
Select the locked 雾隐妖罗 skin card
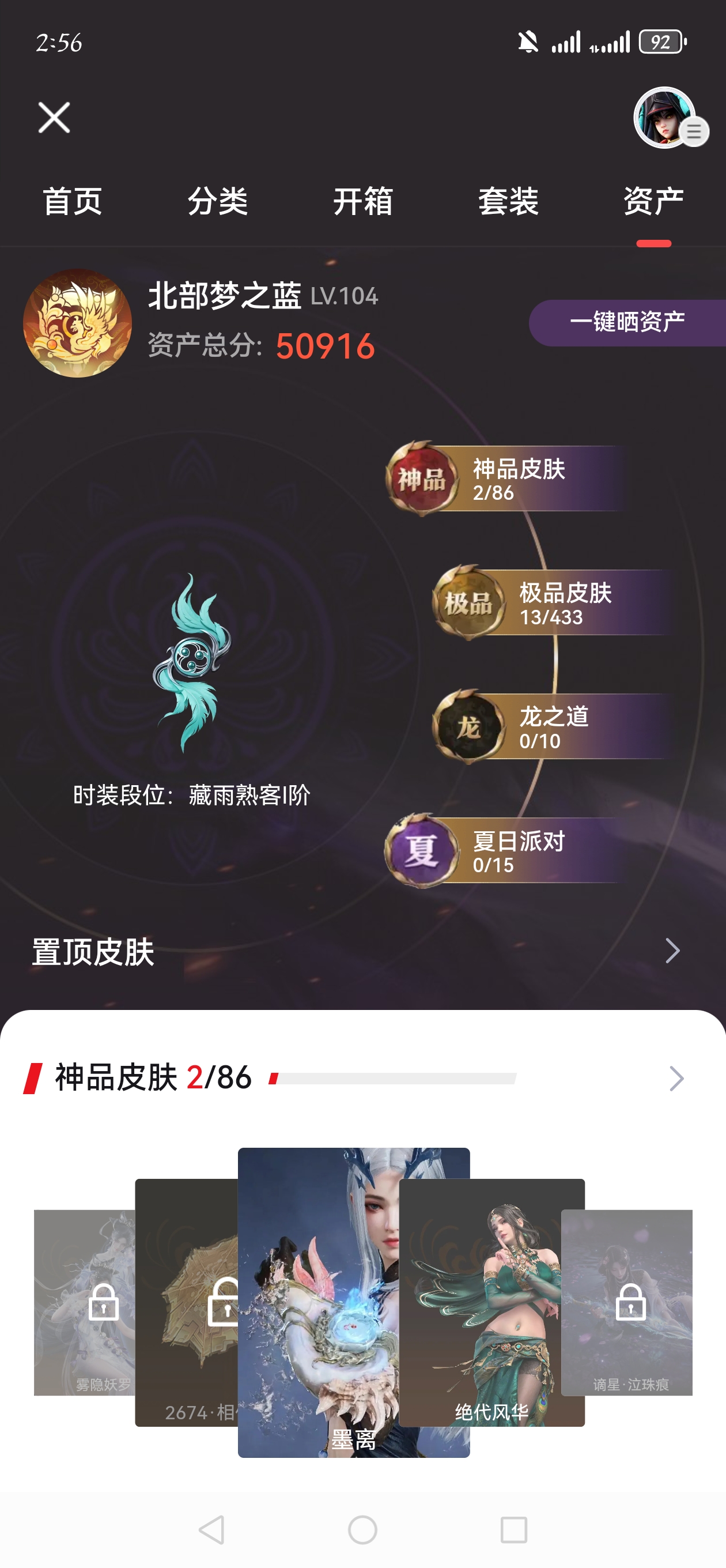85,1303
